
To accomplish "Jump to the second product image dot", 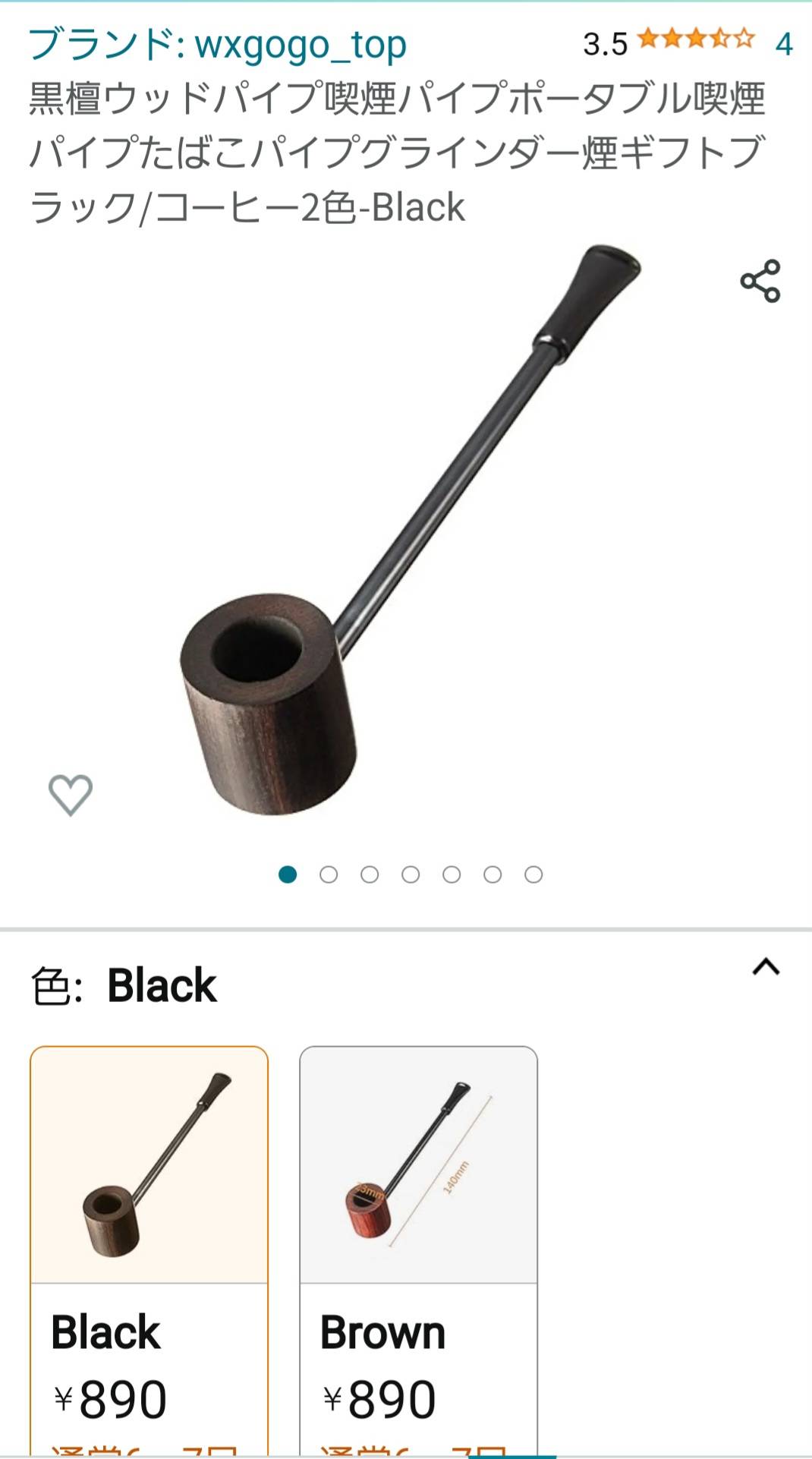I will (x=329, y=874).
